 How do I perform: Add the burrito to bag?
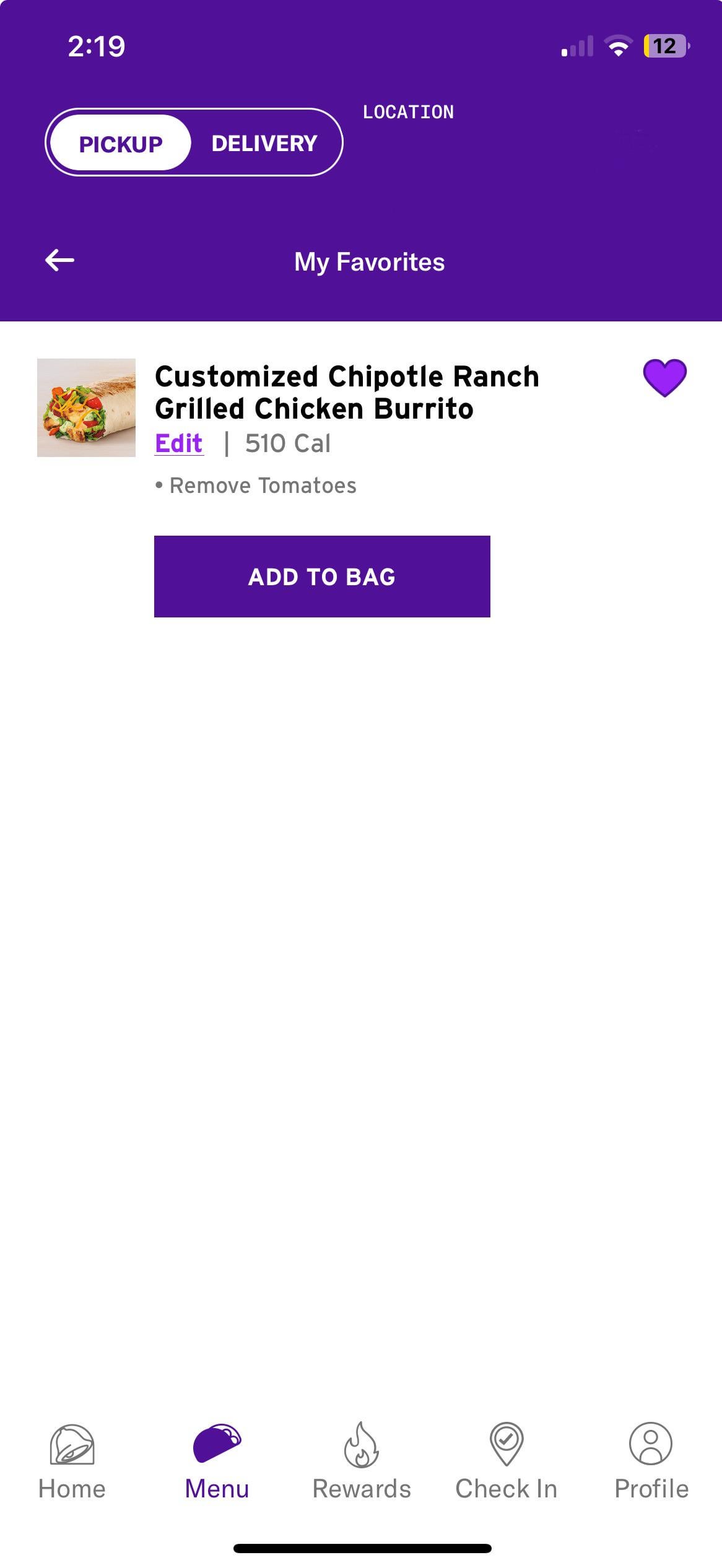322,577
